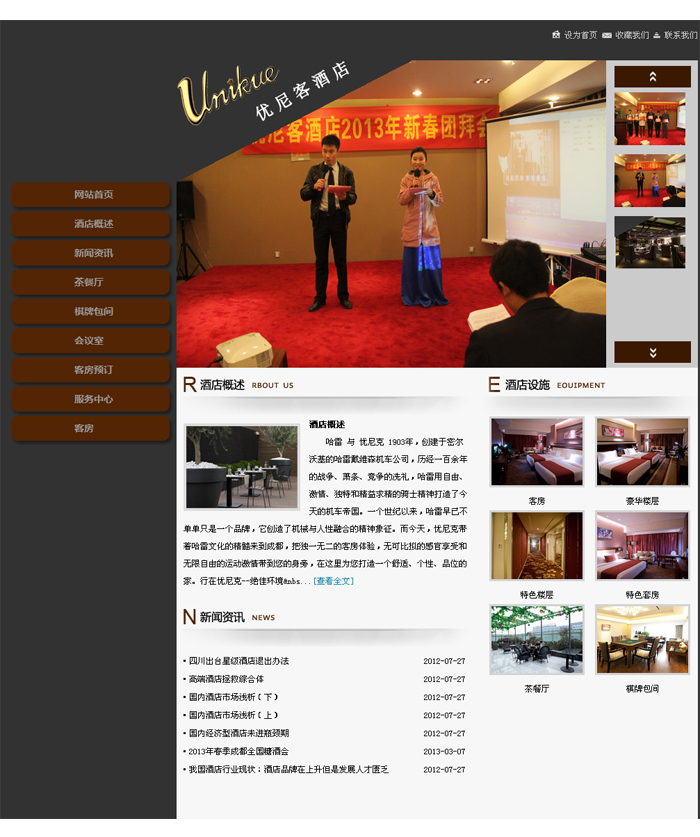The width and height of the screenshot is (700, 837).
Task: Open the news item 四川出台星级酒店退出办法
Action: 239,661
